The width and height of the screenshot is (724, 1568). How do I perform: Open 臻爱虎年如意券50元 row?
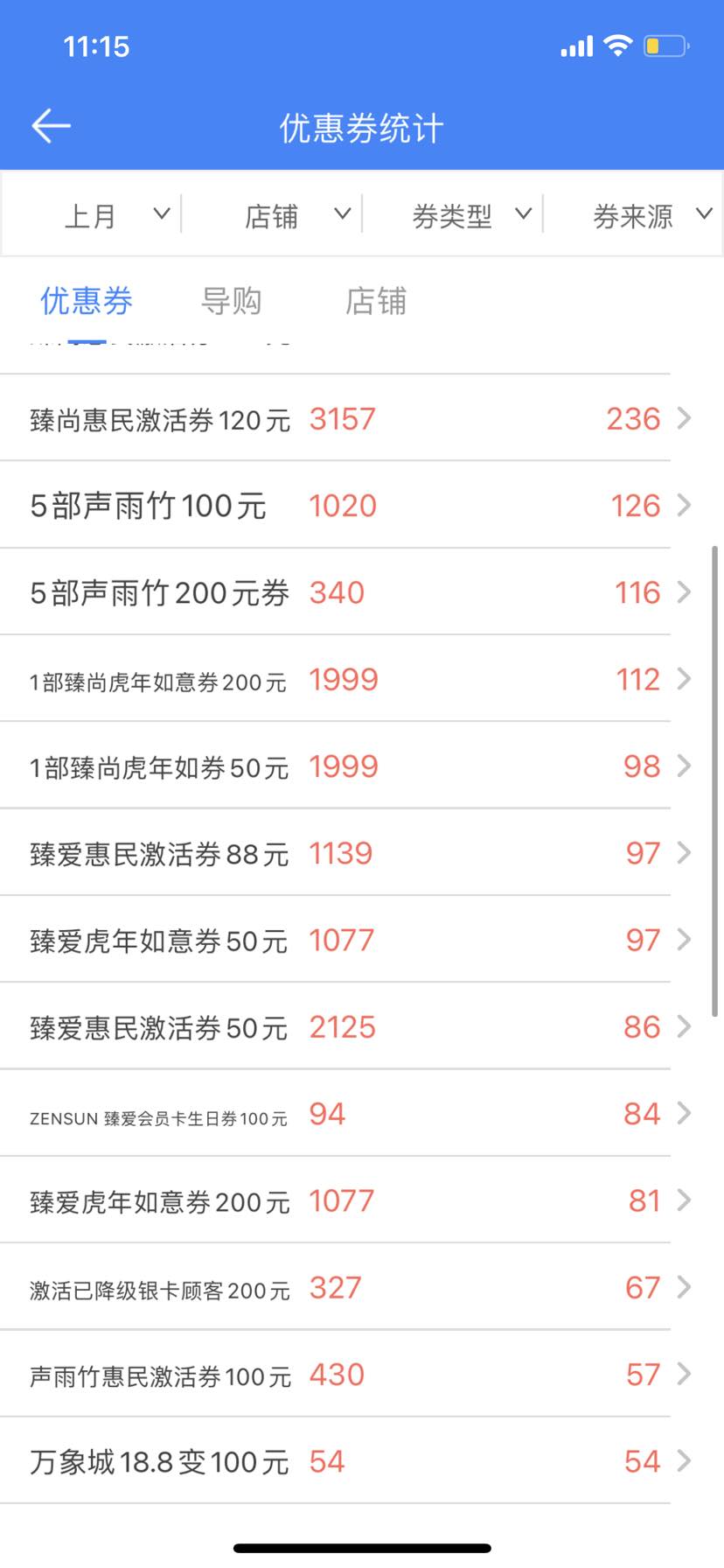(350, 941)
